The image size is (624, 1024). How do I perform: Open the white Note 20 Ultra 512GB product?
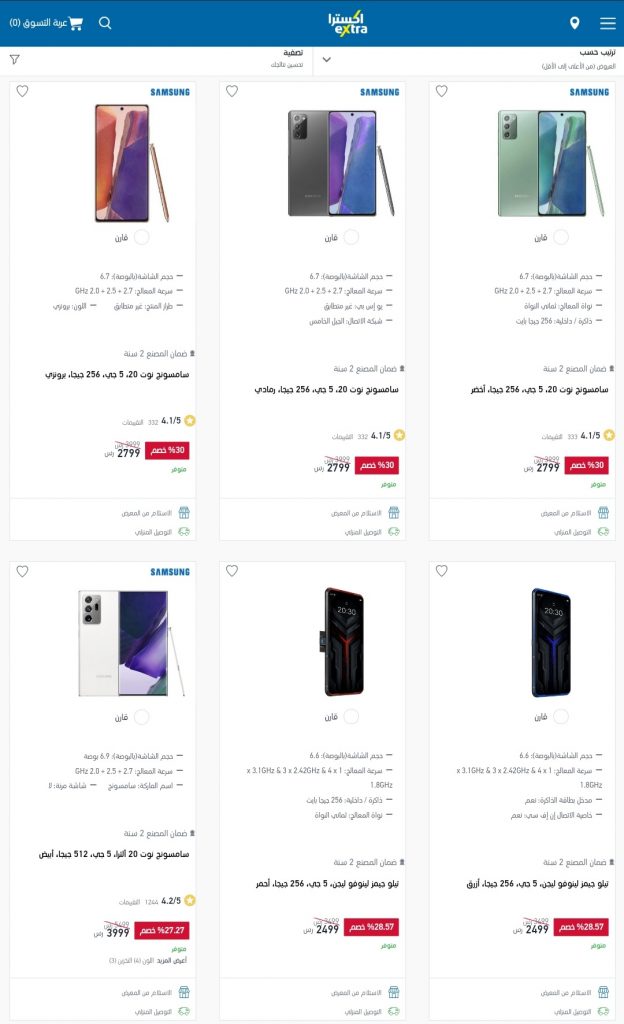coord(114,854)
